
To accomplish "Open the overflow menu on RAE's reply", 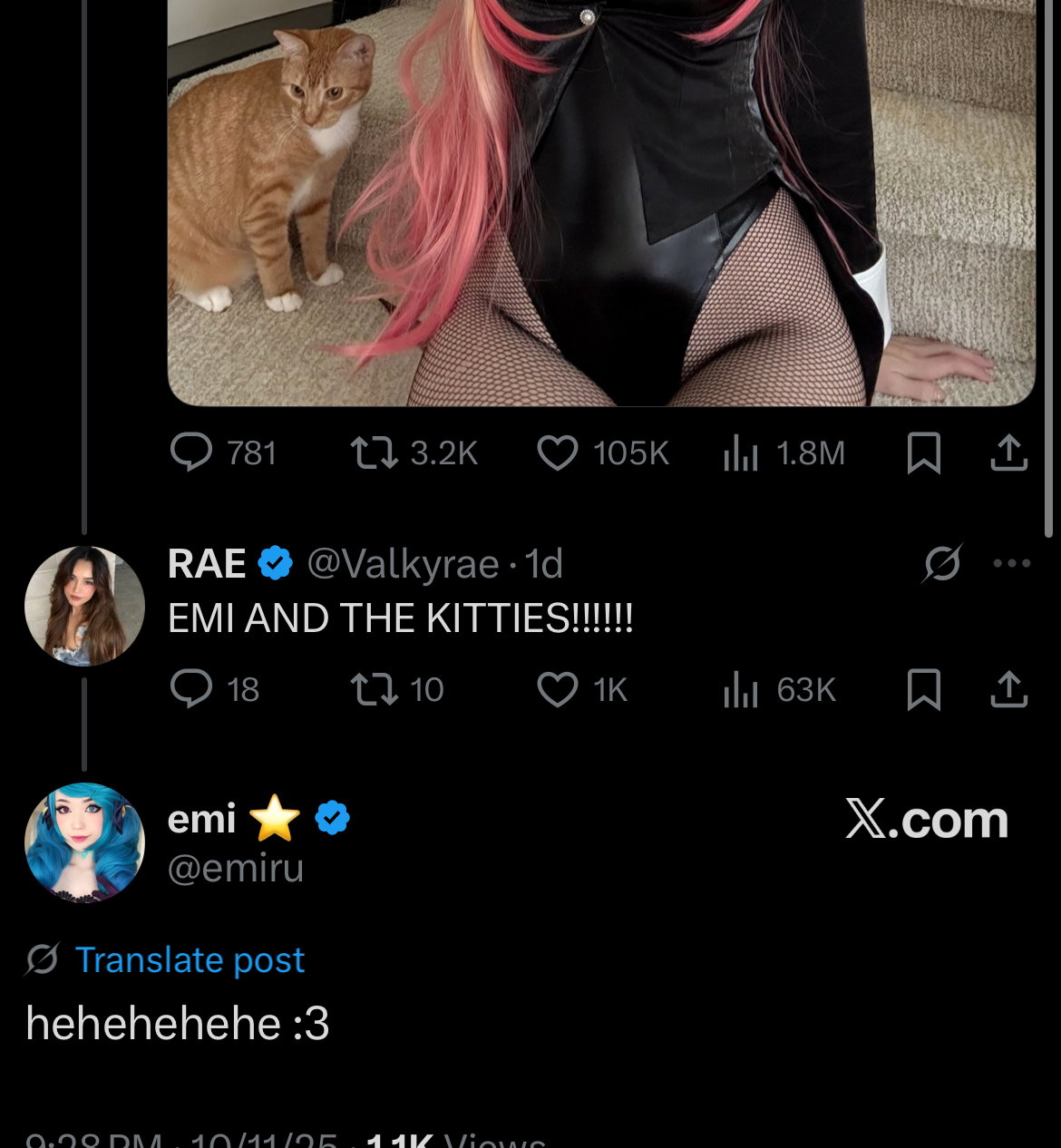I will 1011,563.
